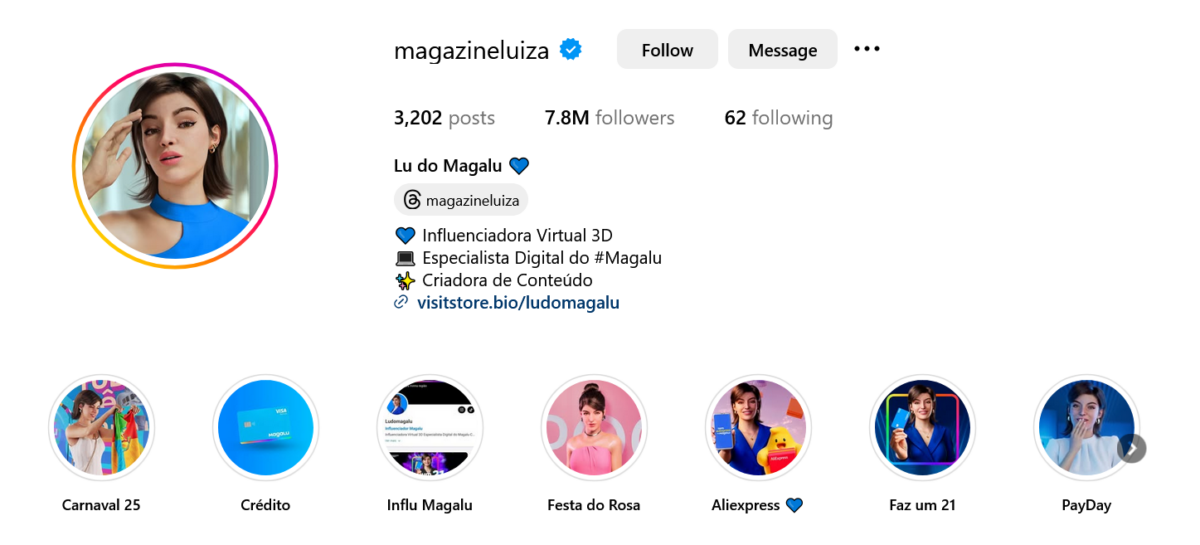The height and width of the screenshot is (545, 1200).
Task: Open the three-dot options menu
Action: pos(866,49)
